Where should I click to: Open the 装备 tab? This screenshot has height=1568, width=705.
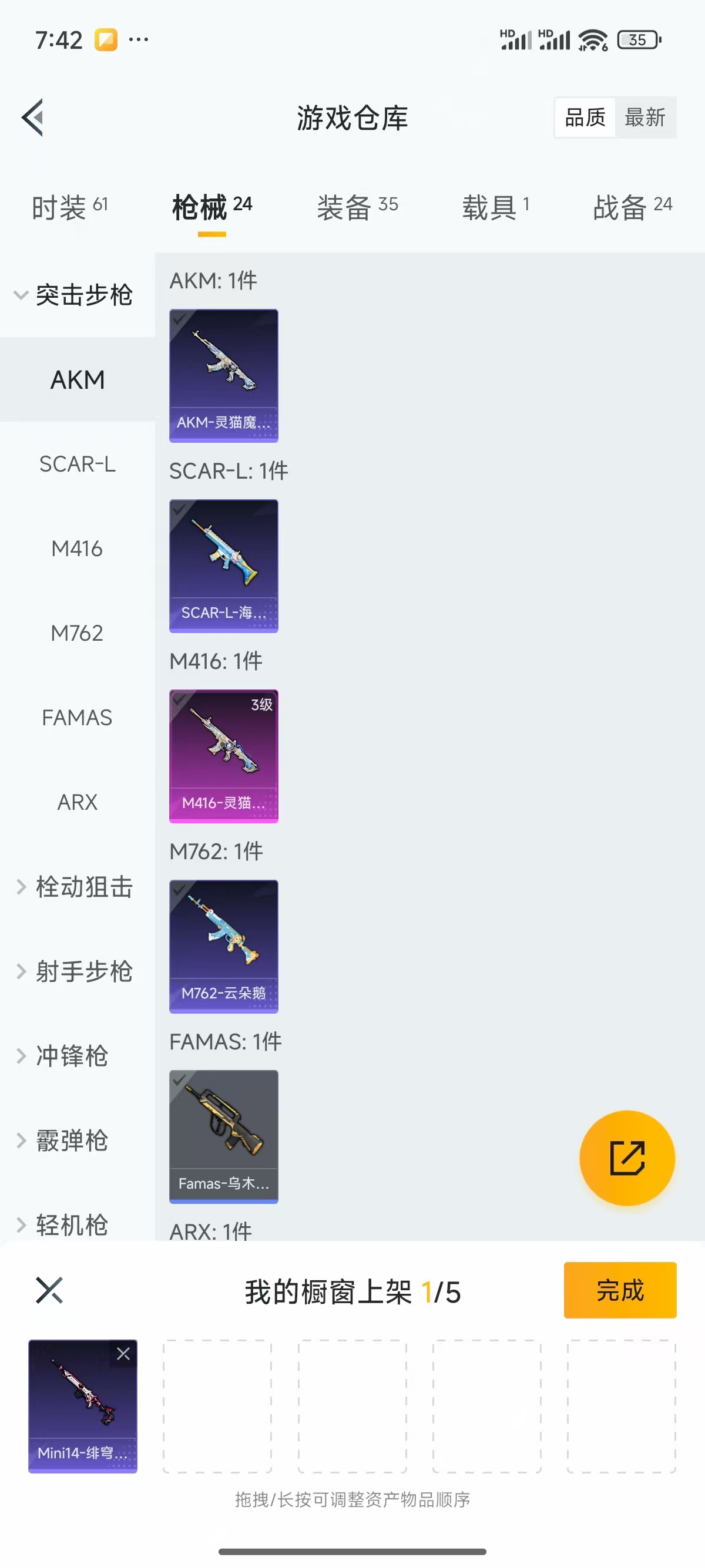pos(357,207)
